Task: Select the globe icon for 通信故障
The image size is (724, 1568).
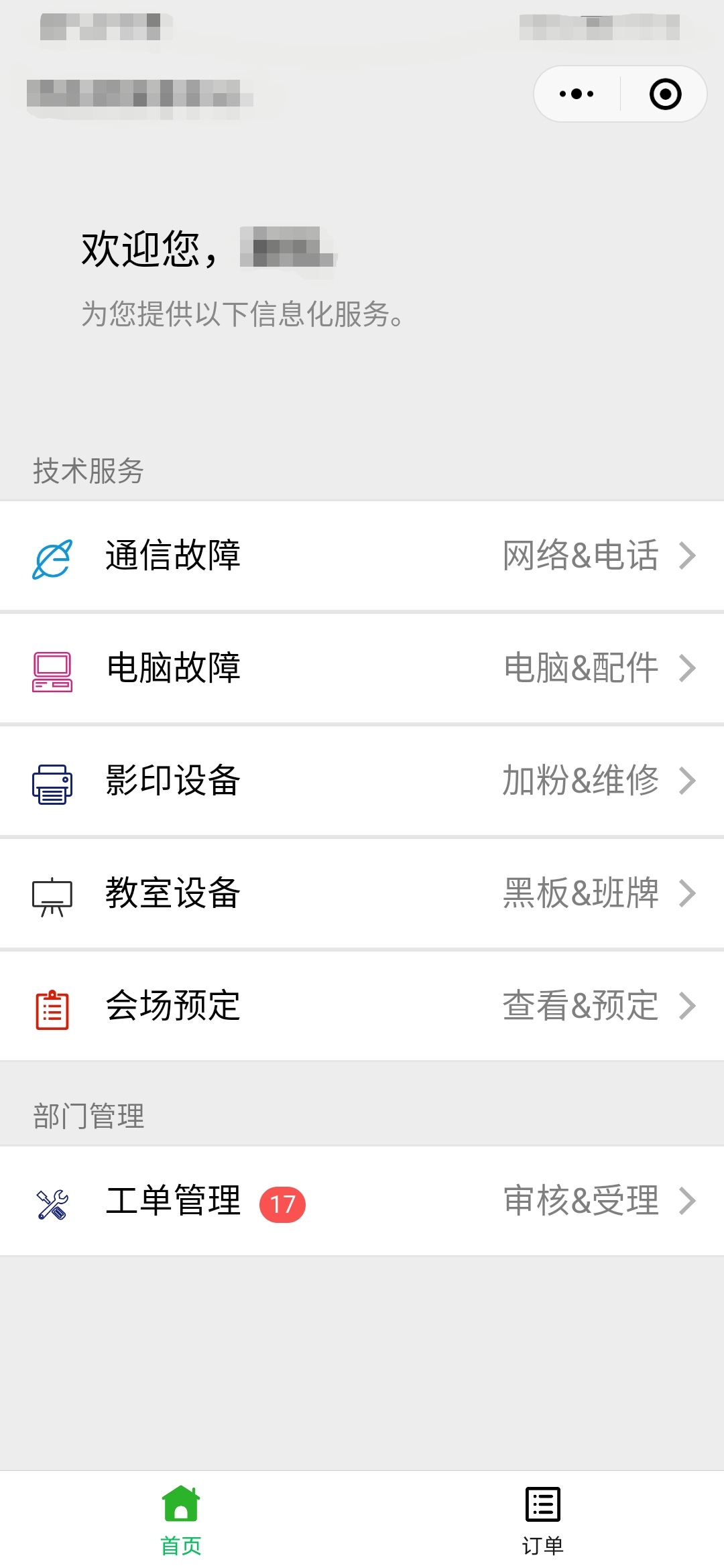Action: (52, 556)
